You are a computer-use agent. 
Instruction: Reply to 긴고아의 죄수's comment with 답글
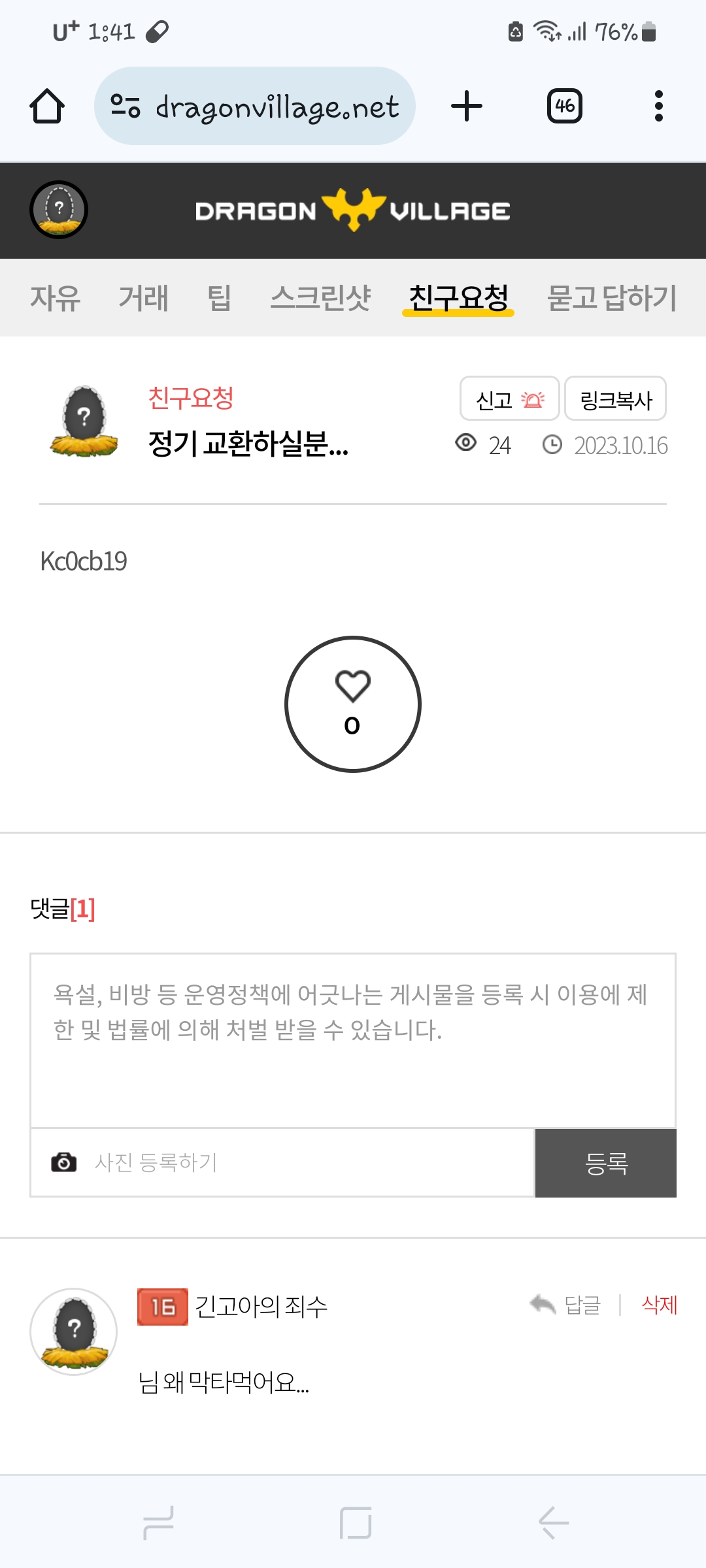566,1305
